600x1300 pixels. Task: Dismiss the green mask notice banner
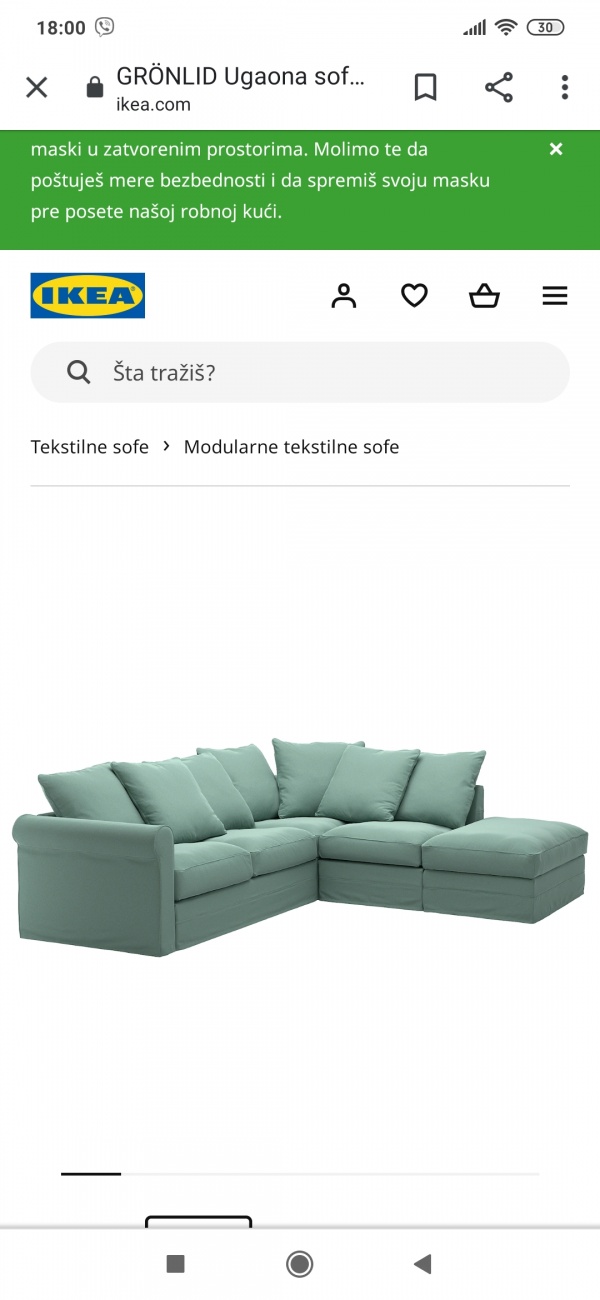coord(556,149)
